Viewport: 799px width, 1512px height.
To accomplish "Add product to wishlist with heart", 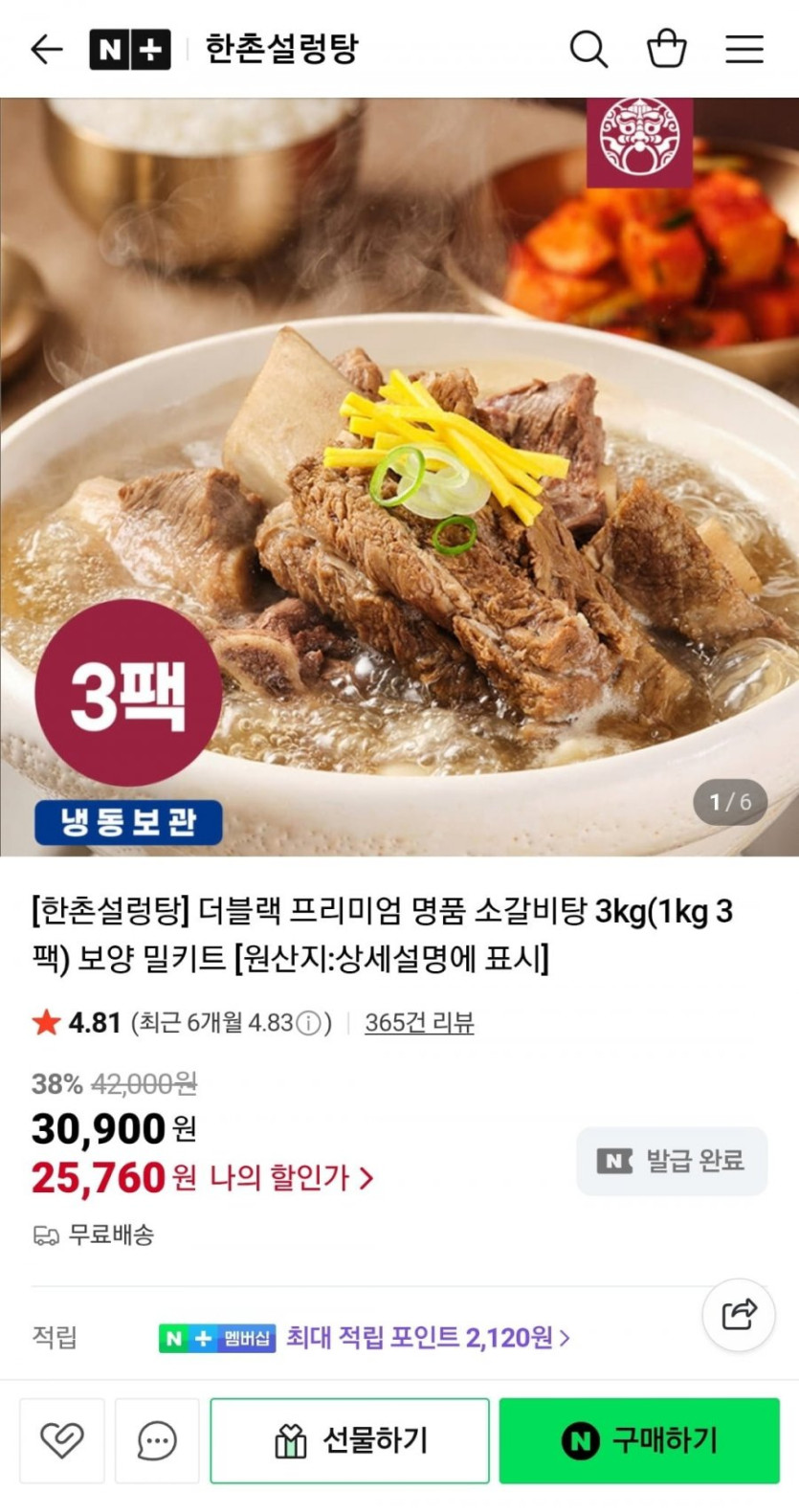I will pyautogui.click(x=62, y=1440).
